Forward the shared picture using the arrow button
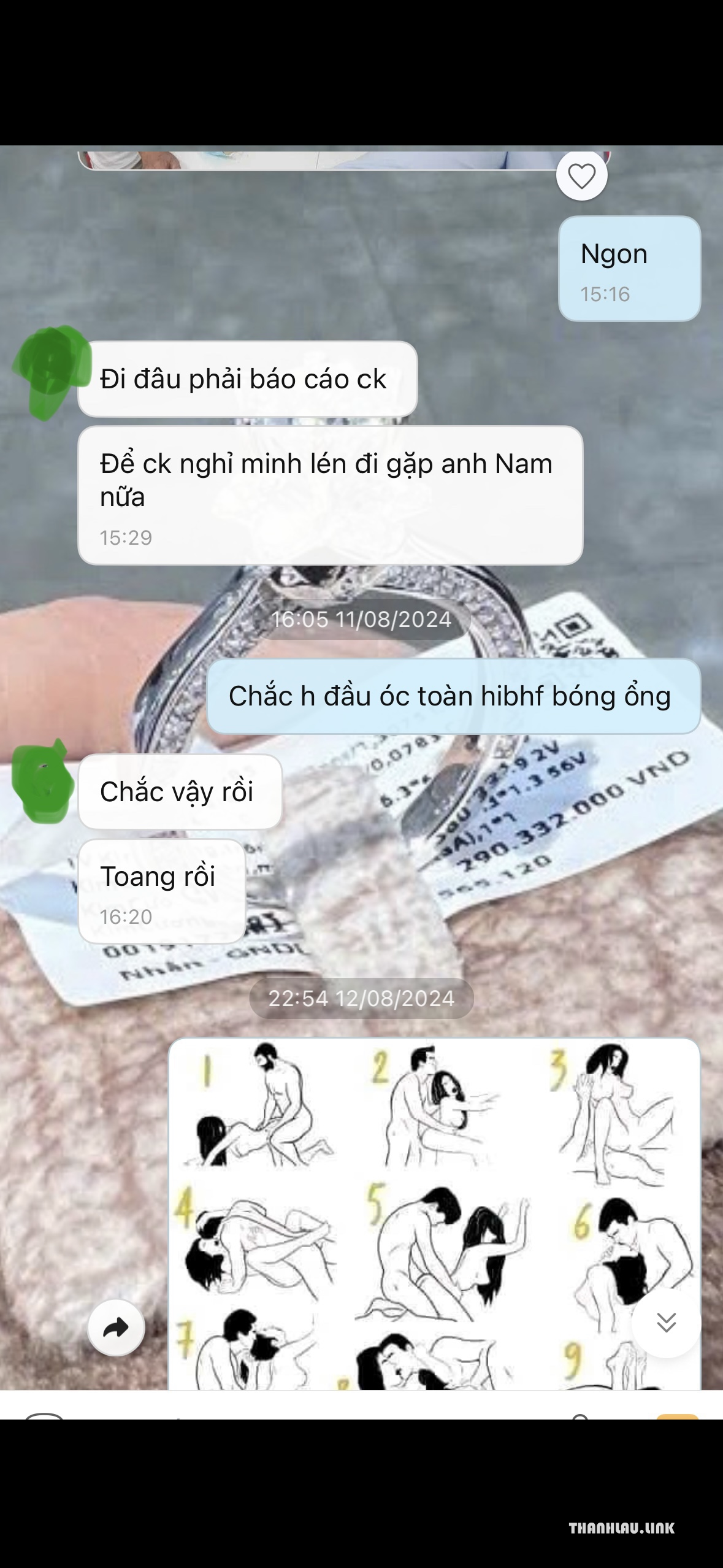The width and height of the screenshot is (723, 1568). [116, 1328]
